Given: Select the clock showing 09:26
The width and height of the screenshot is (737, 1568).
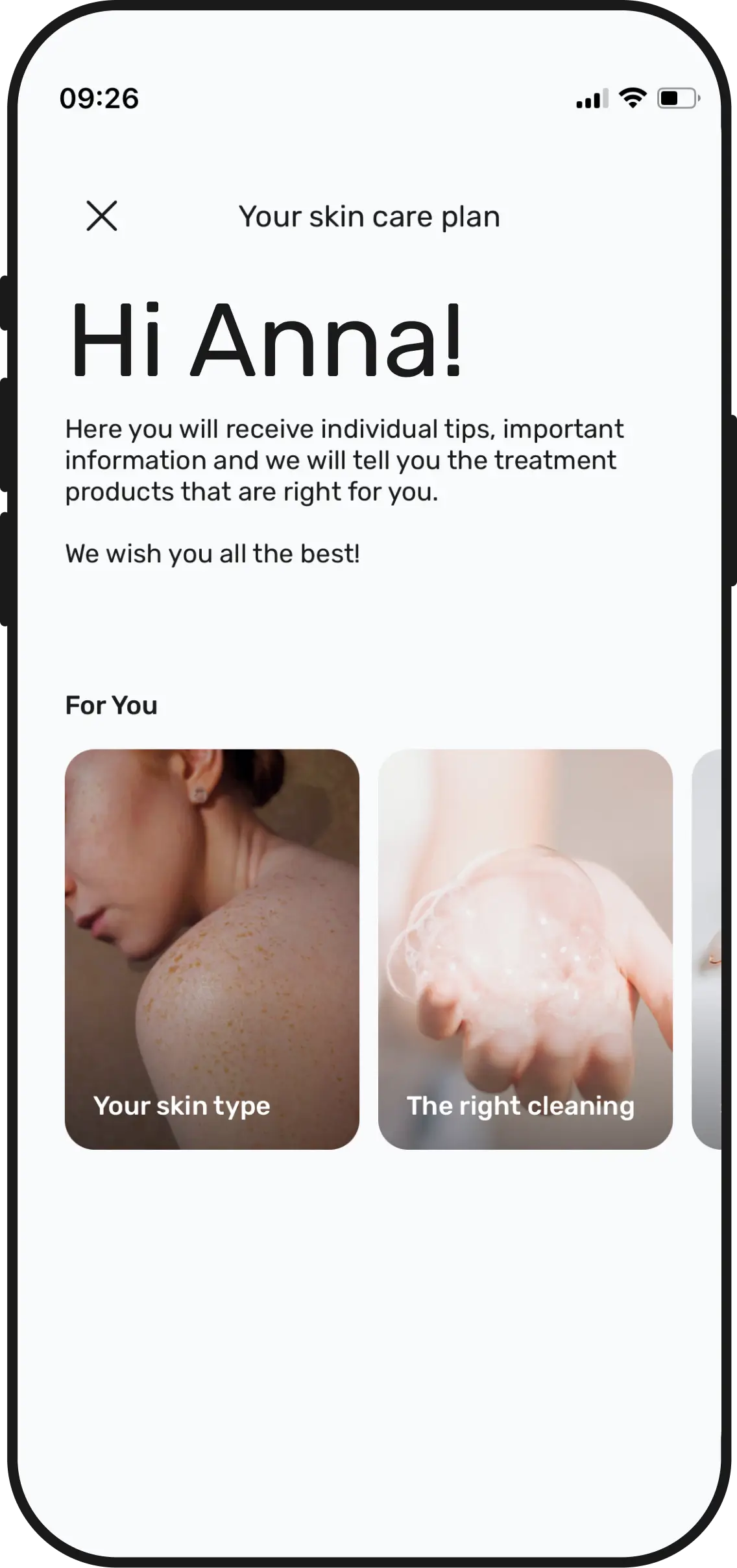Looking at the screenshot, I should click(99, 98).
